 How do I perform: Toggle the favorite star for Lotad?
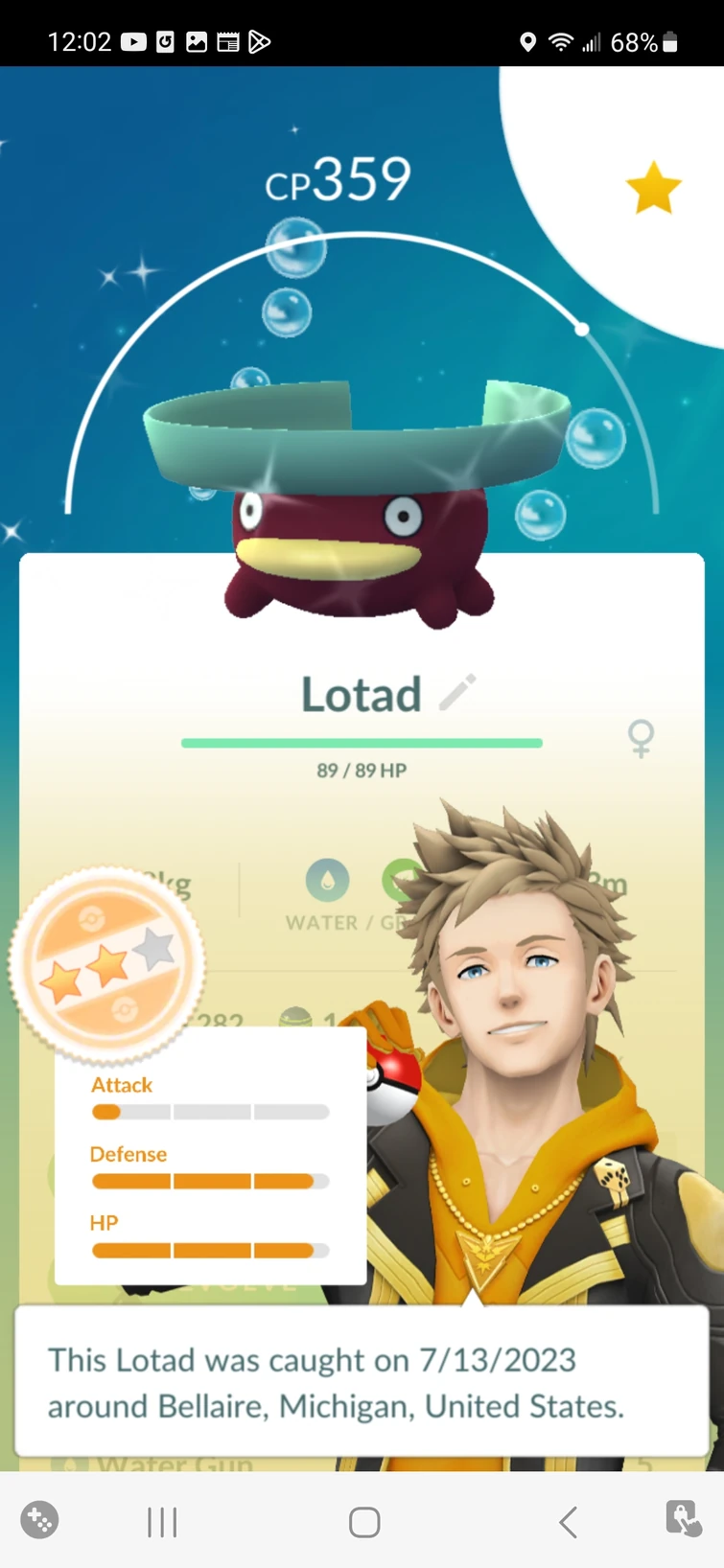653,187
